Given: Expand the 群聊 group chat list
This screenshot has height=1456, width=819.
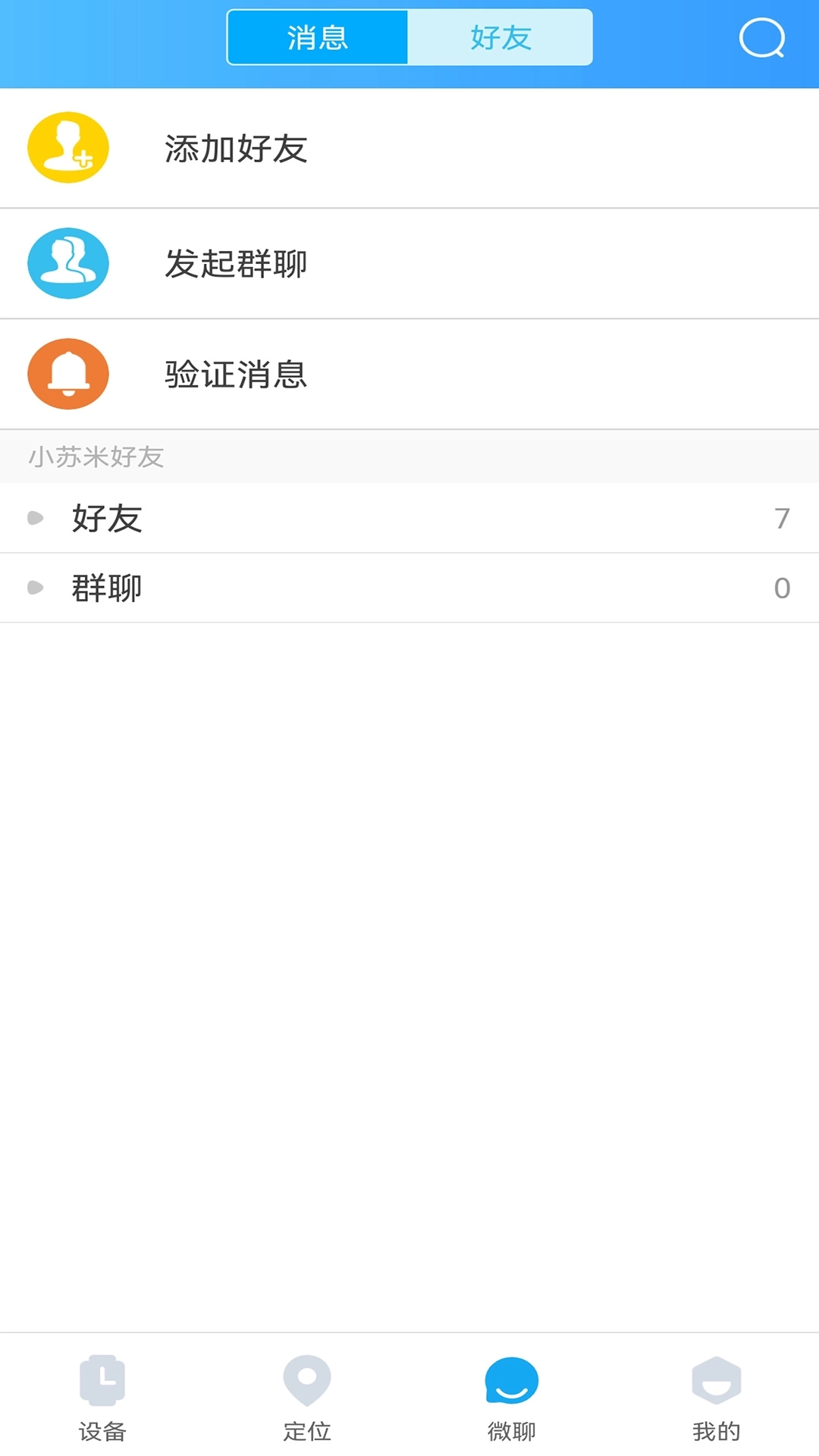Looking at the screenshot, I should (106, 587).
